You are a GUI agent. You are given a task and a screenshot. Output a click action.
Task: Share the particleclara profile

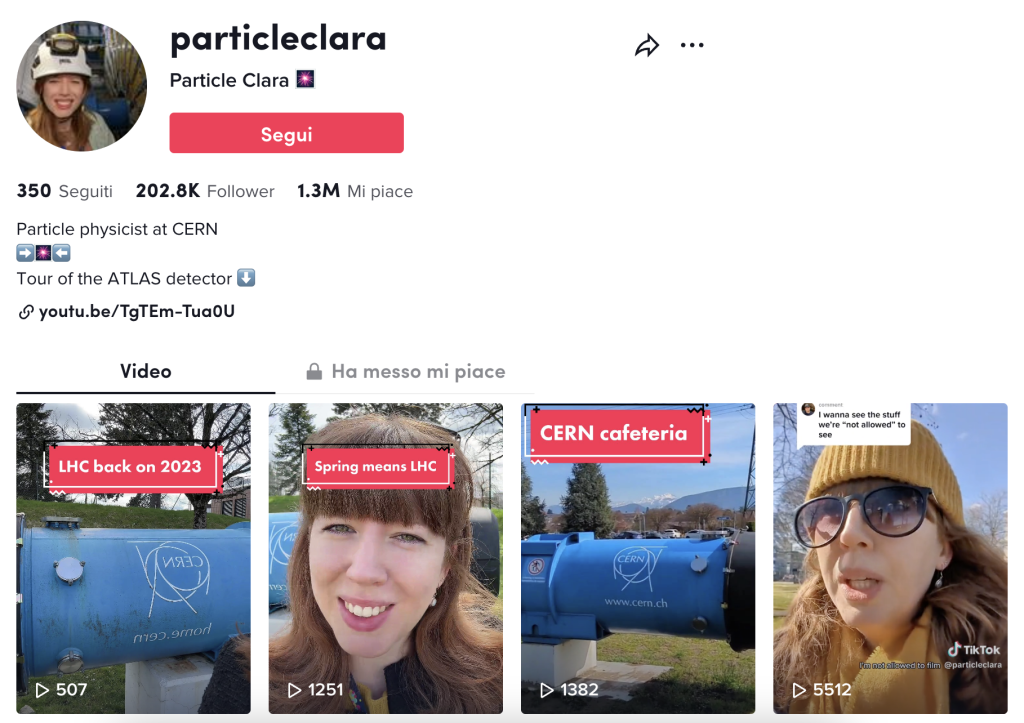pos(647,46)
